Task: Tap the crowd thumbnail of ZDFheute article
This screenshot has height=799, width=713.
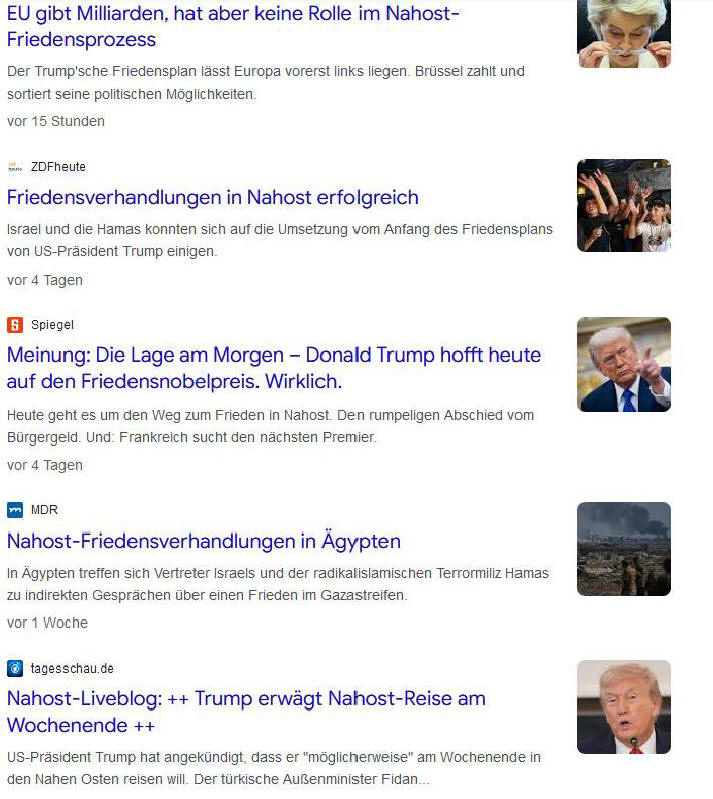Action: [623, 205]
